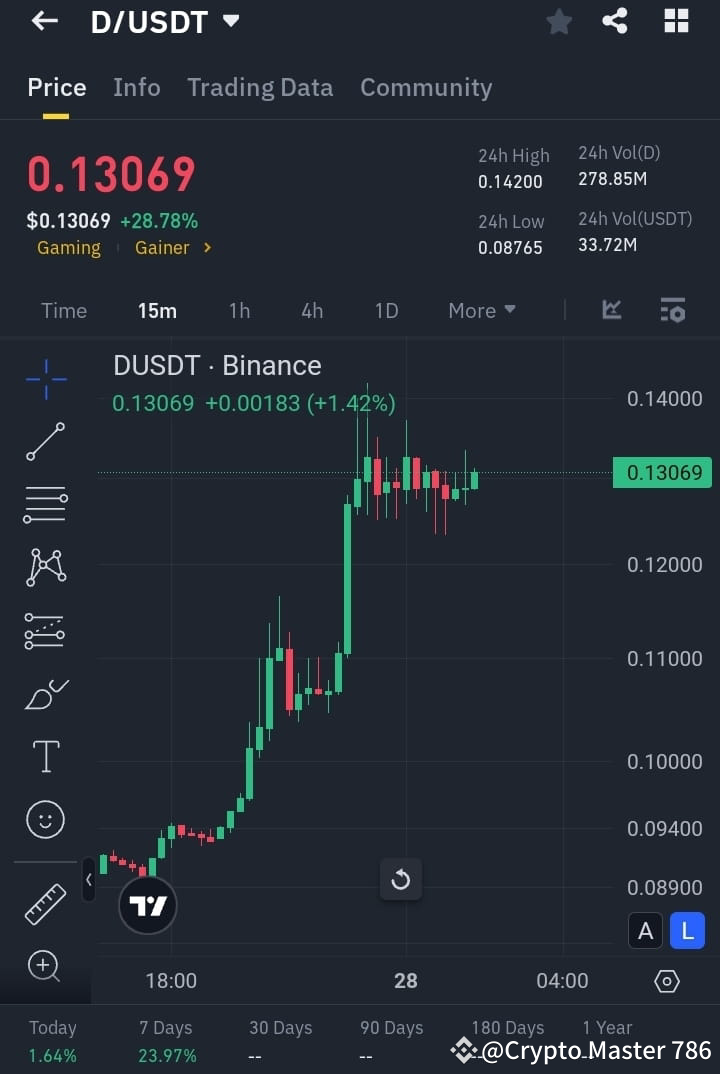Viewport: 720px width, 1074px height.
Task: Expand the More timeframe options dropdown
Action: coord(481,310)
